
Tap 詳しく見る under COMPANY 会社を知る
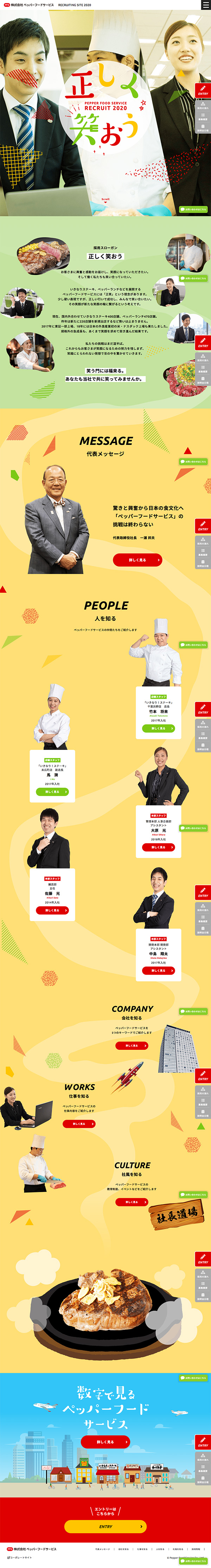pos(132,1046)
